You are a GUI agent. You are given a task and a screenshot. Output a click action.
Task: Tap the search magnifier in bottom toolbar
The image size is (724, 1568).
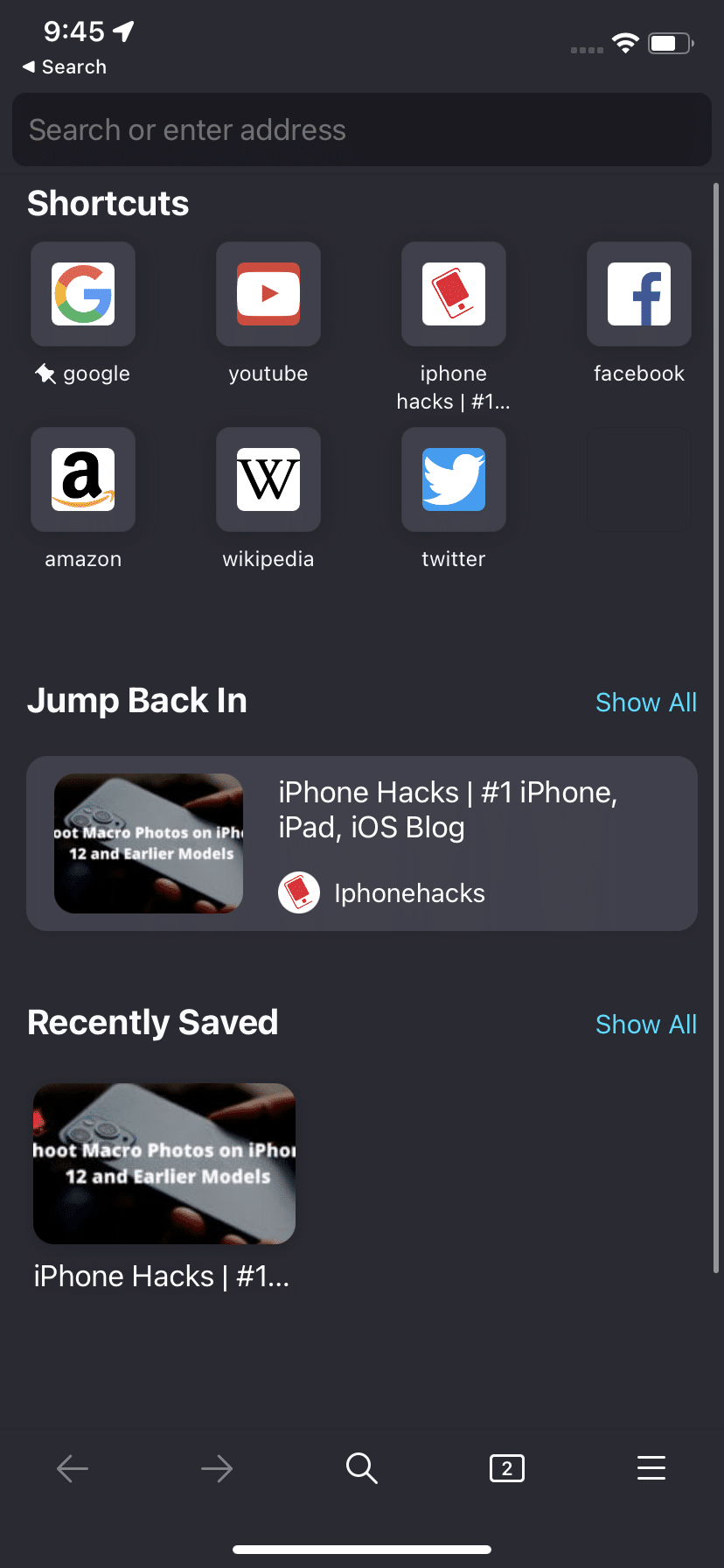pyautogui.click(x=361, y=1468)
